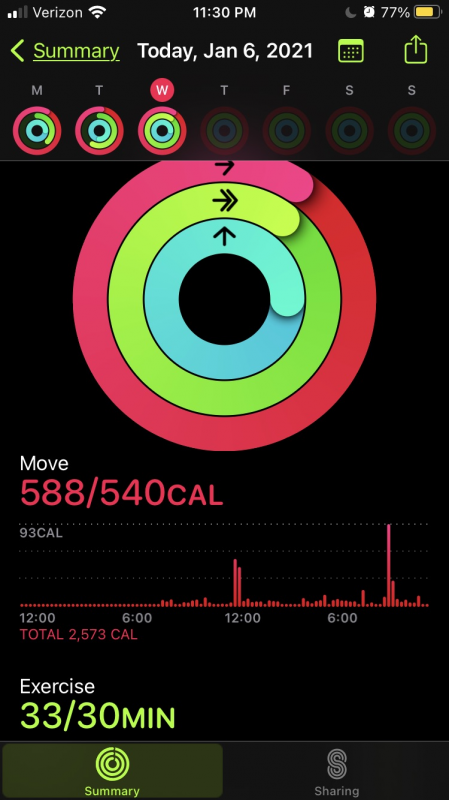Share today's activity rings

(x=415, y=49)
